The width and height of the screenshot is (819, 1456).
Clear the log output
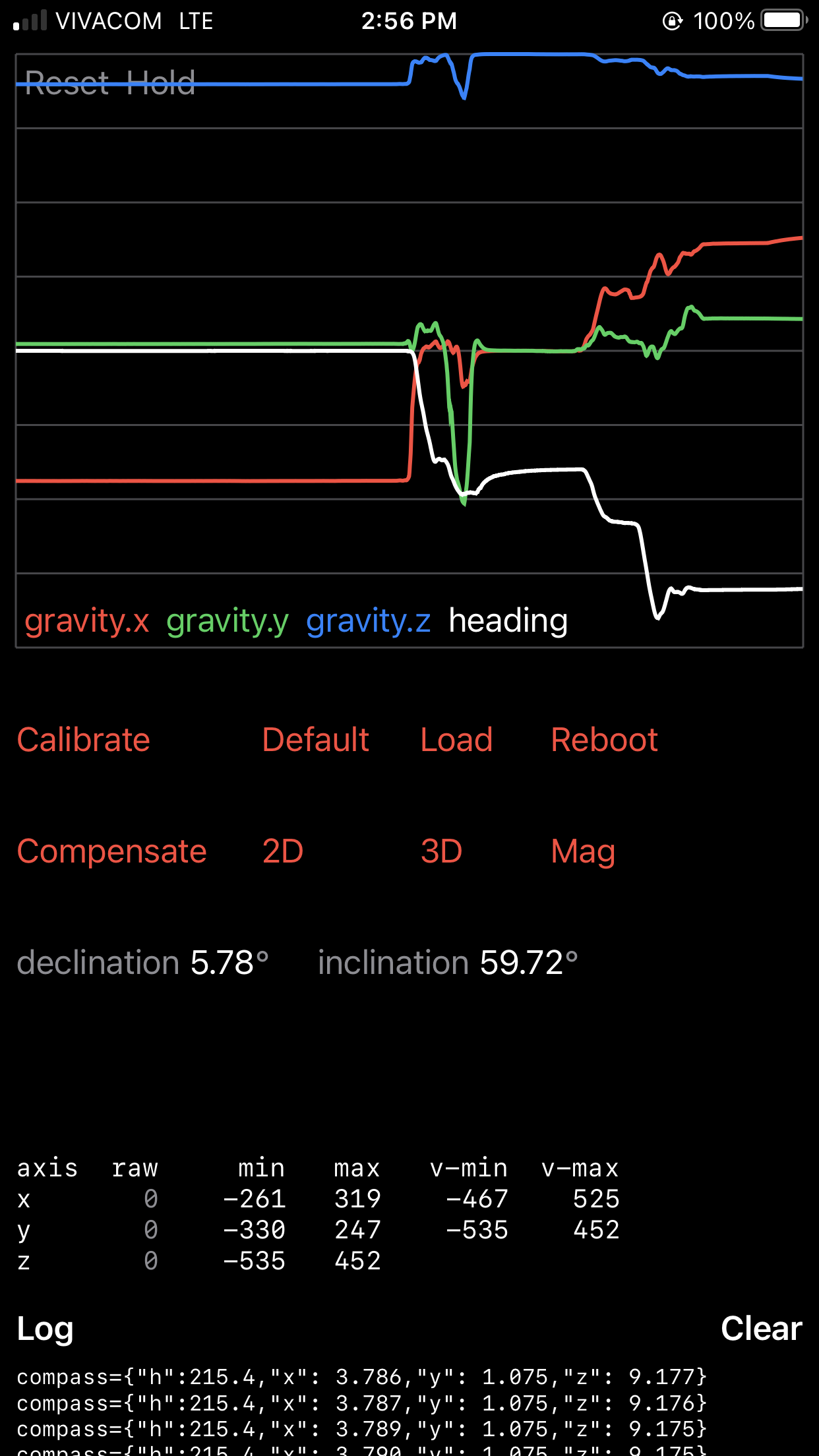[761, 1329]
